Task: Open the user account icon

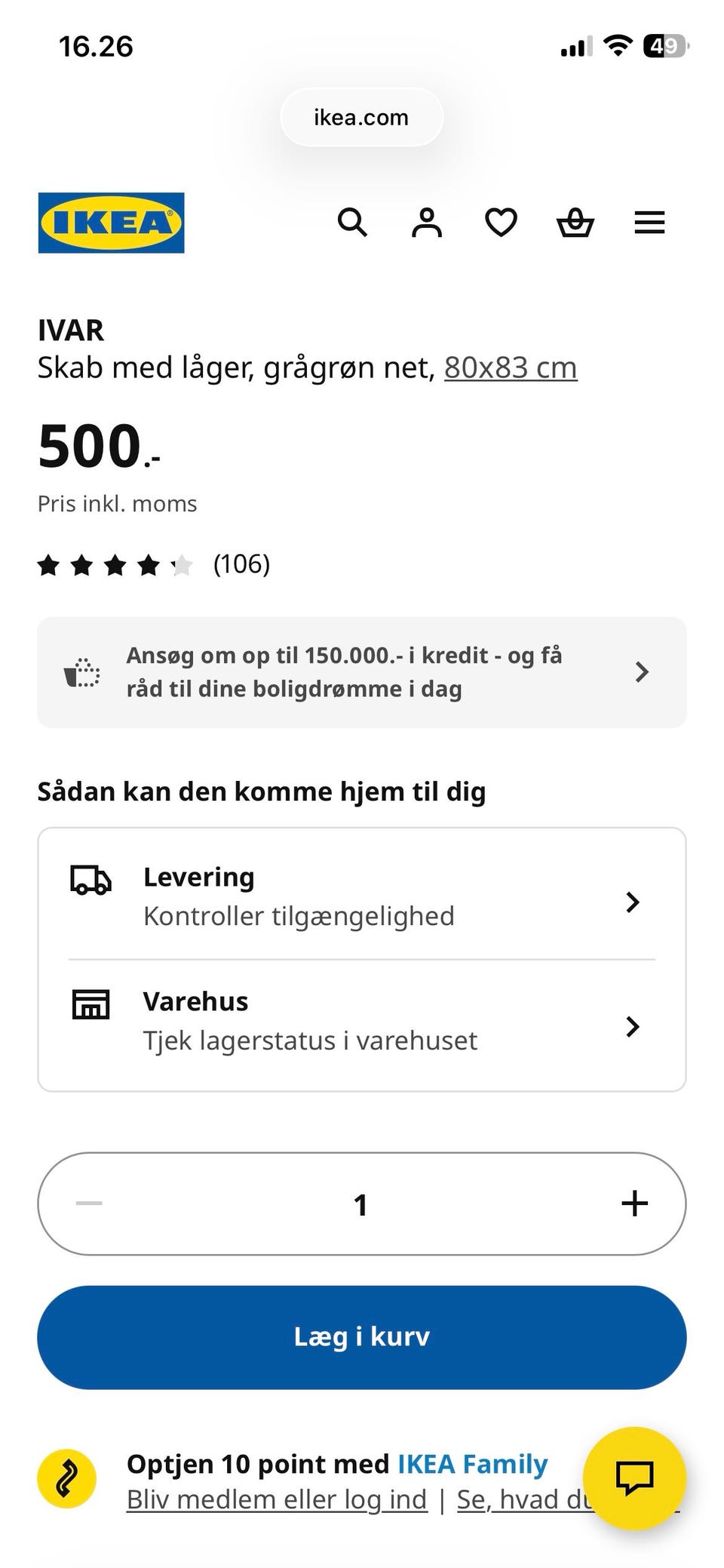Action: point(427,223)
